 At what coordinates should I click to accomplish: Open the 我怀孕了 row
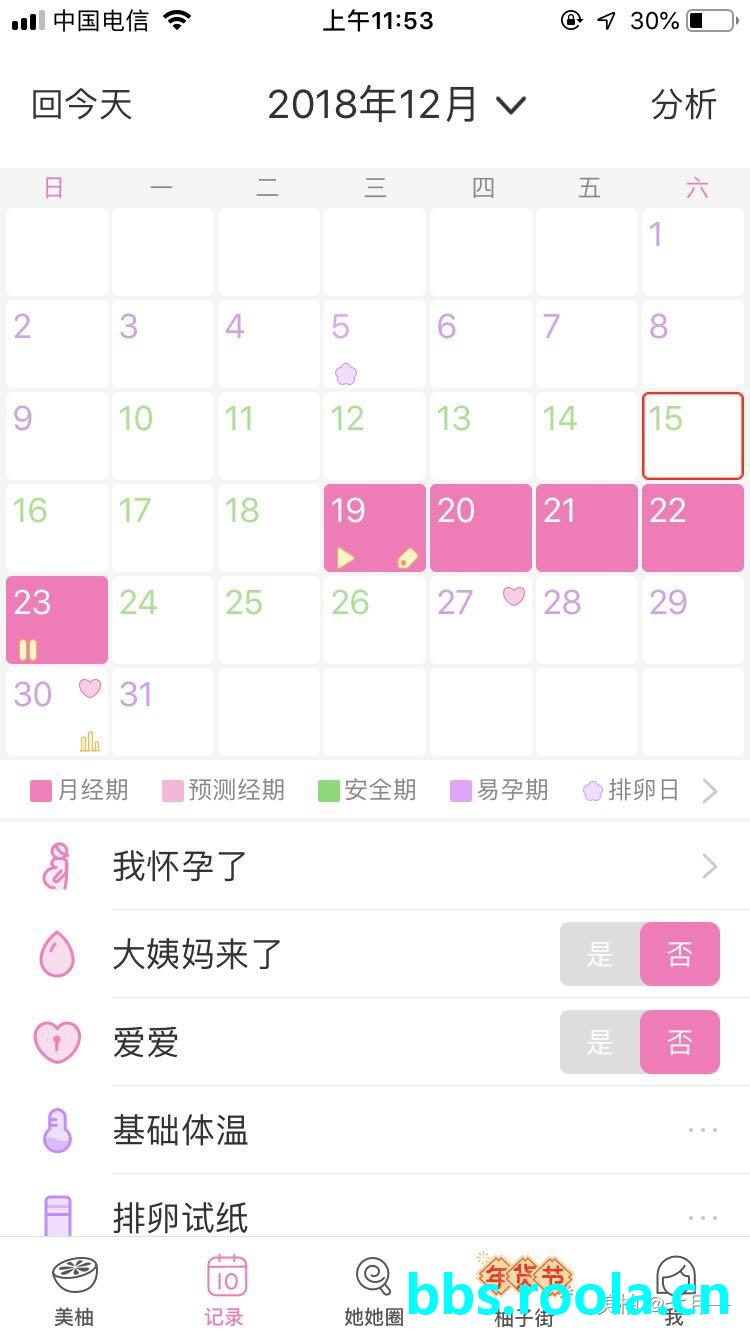pos(375,866)
